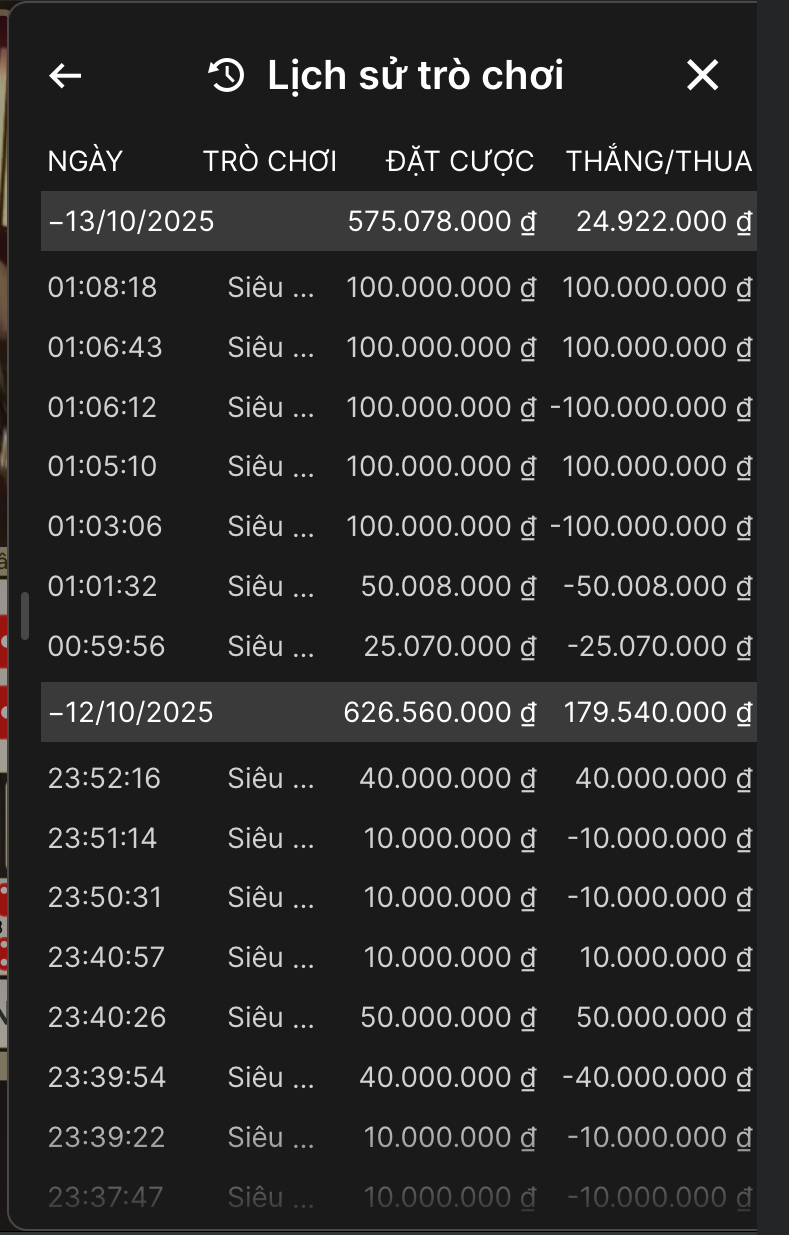
Task: Go back using the arrow icon
Action: click(65, 76)
